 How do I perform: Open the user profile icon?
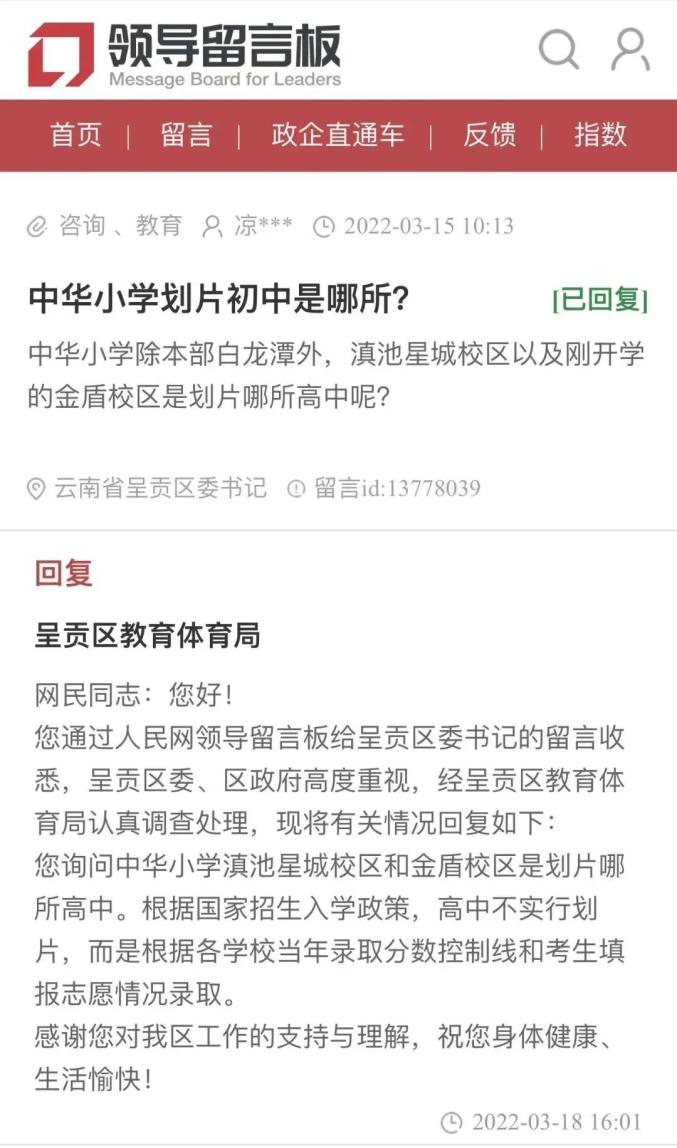coord(630,49)
